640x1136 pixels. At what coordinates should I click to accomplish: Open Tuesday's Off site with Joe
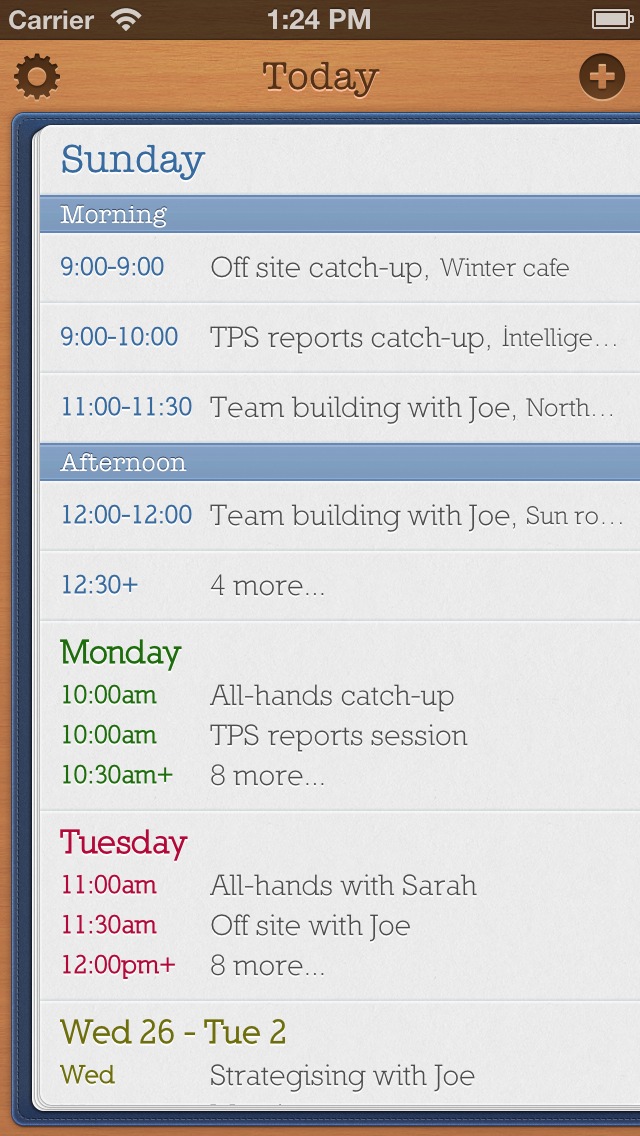pyautogui.click(x=310, y=926)
